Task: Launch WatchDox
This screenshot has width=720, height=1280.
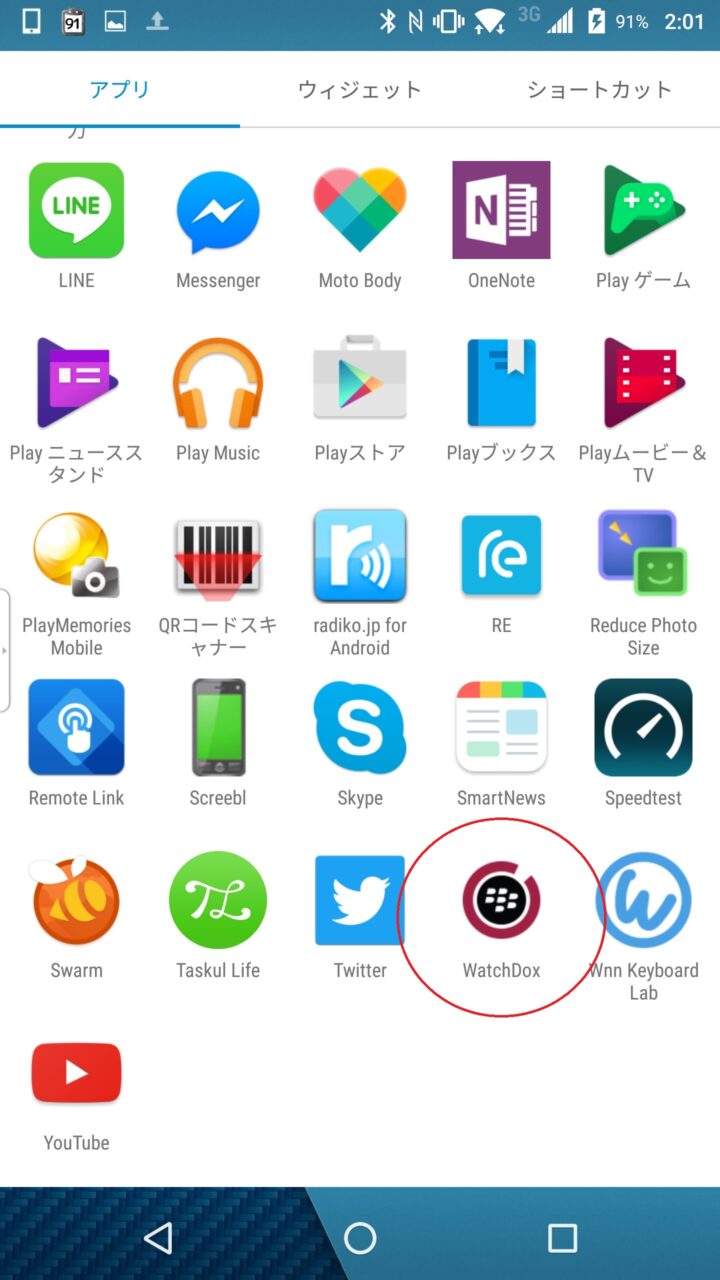Action: point(501,900)
